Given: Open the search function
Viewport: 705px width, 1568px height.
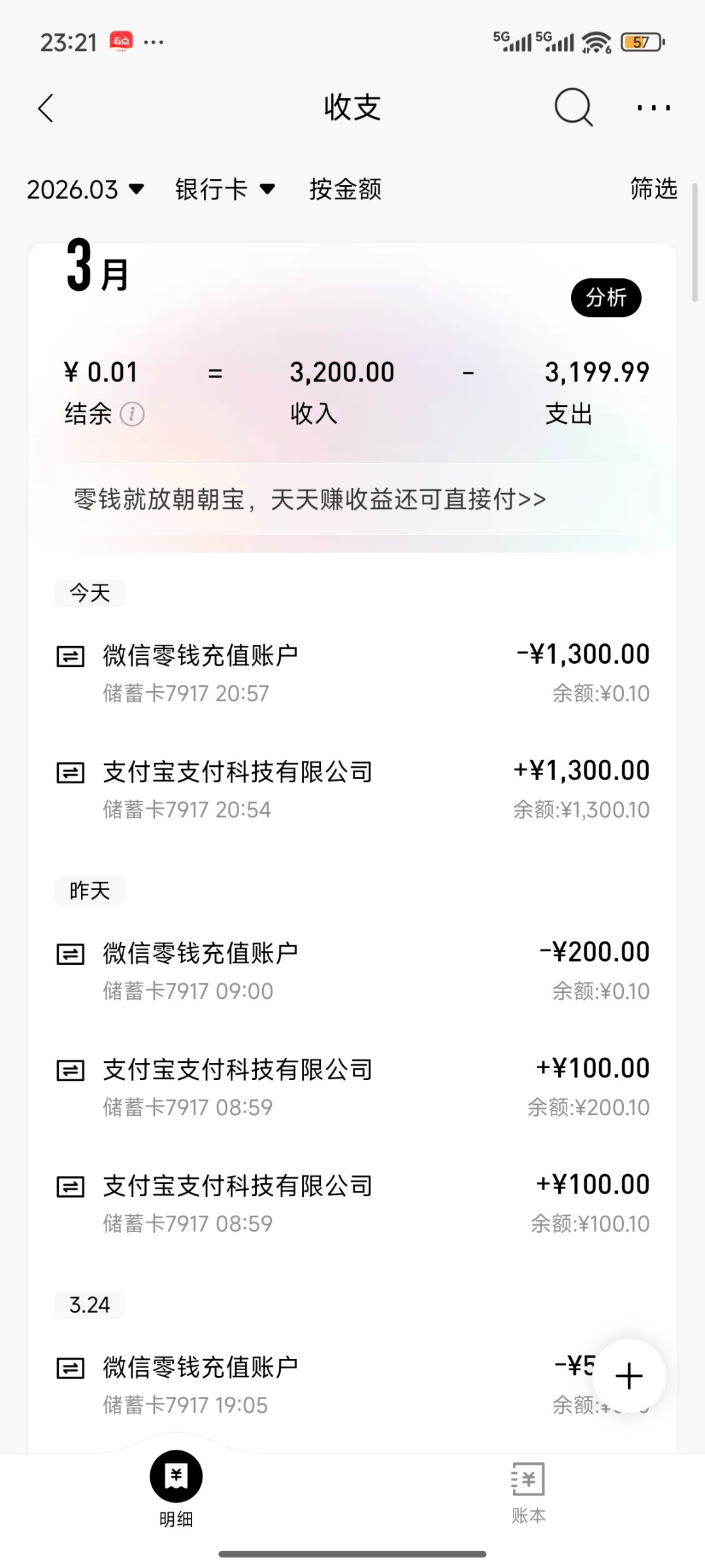Looking at the screenshot, I should tap(572, 107).
